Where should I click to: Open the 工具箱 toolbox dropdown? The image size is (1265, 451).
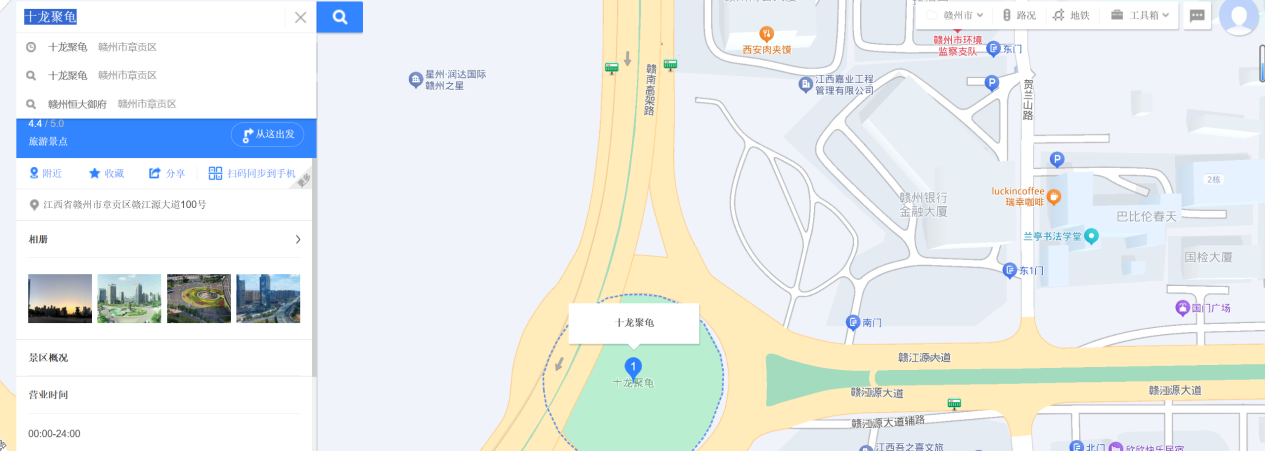1140,15
